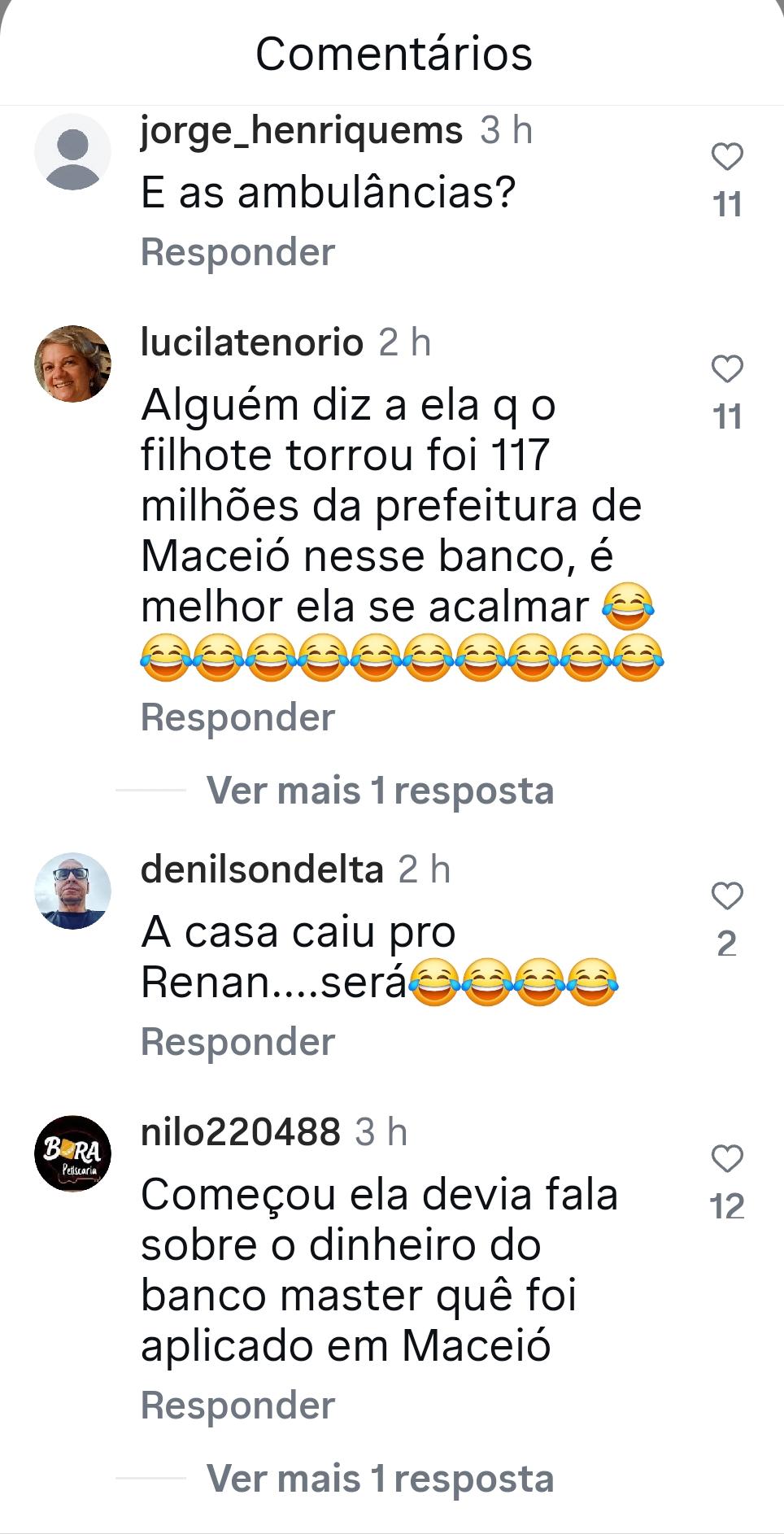
Task: Open jorge_henriquems' profile from username
Action: pos(302,131)
